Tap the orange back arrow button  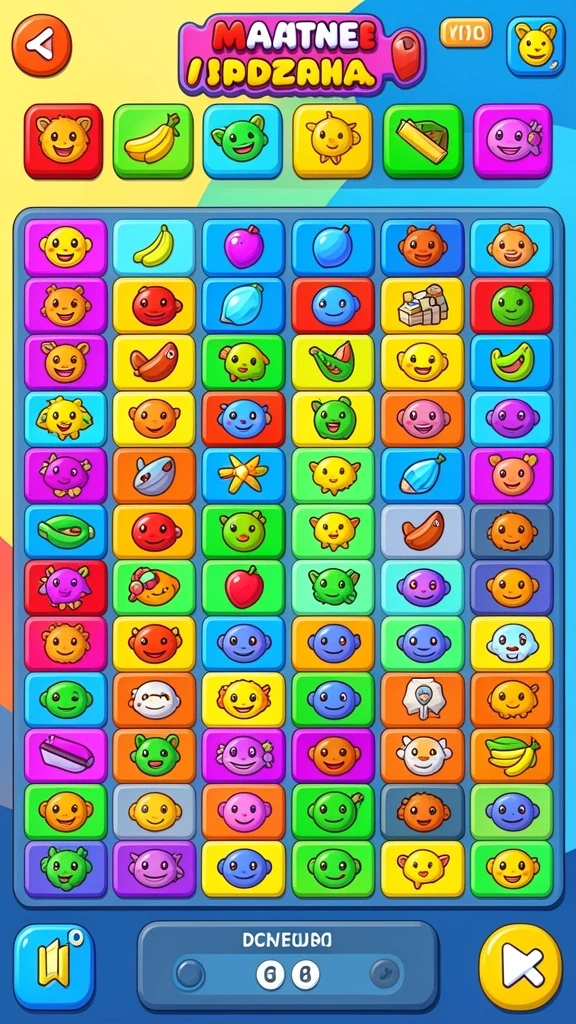[x=42, y=45]
